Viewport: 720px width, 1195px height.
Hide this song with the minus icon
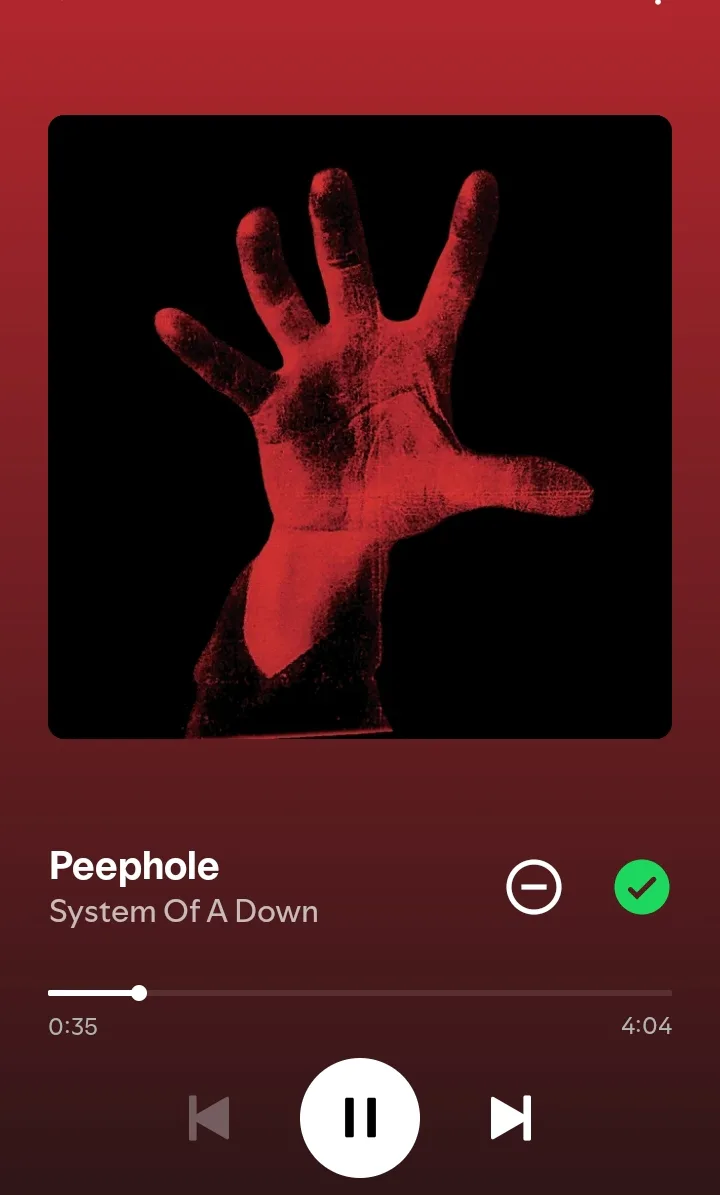[534, 887]
